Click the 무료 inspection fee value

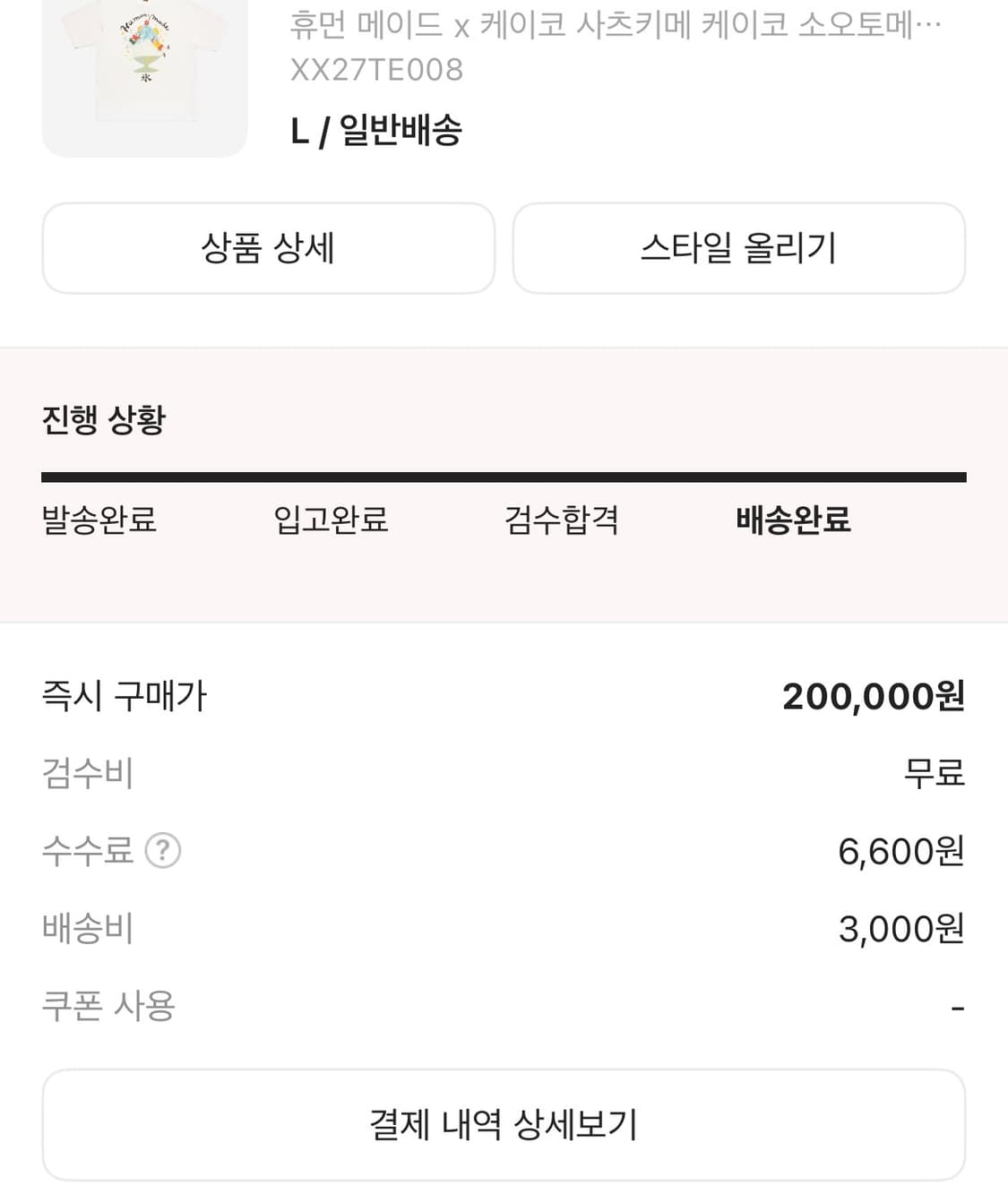(933, 775)
